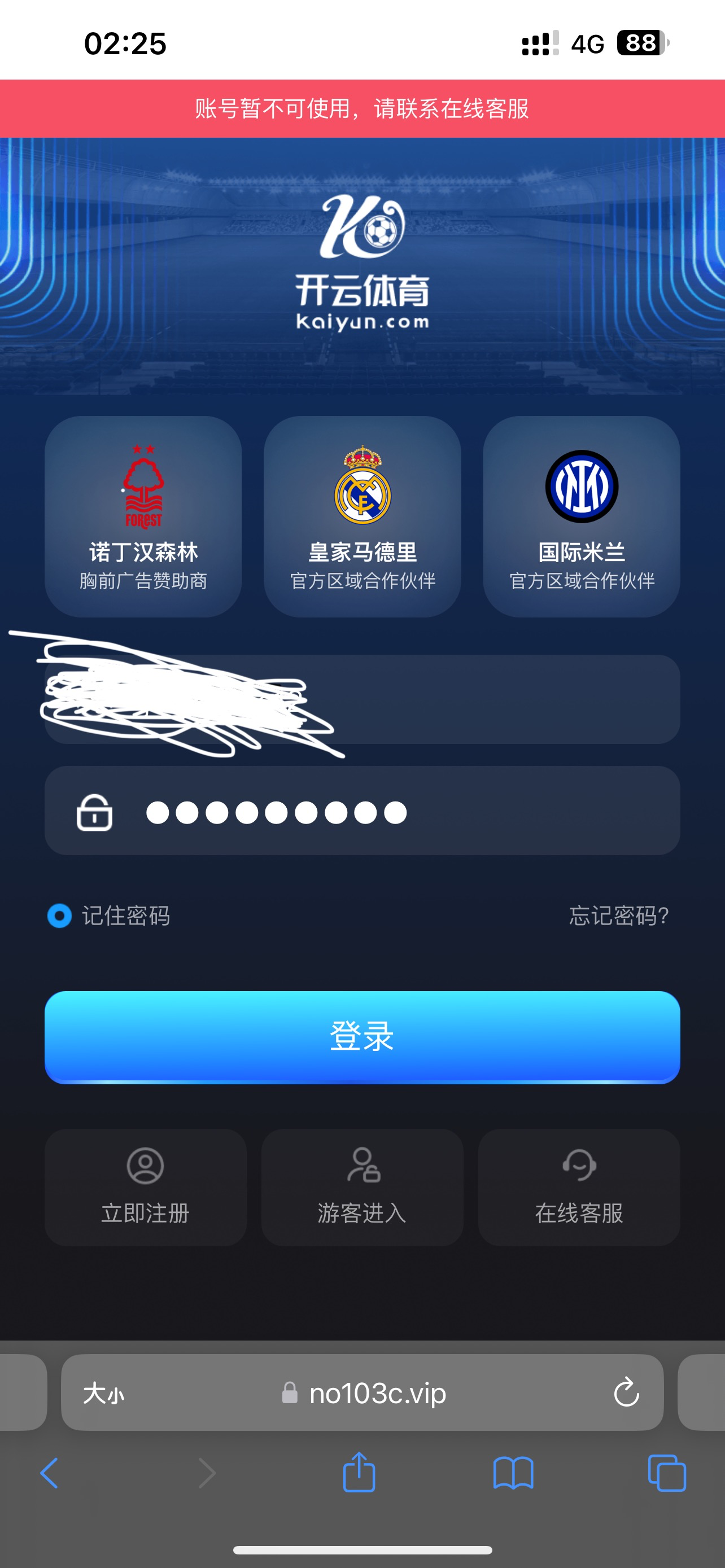Open the 大小 text size menu
This screenshot has height=1568, width=725.
103,1392
